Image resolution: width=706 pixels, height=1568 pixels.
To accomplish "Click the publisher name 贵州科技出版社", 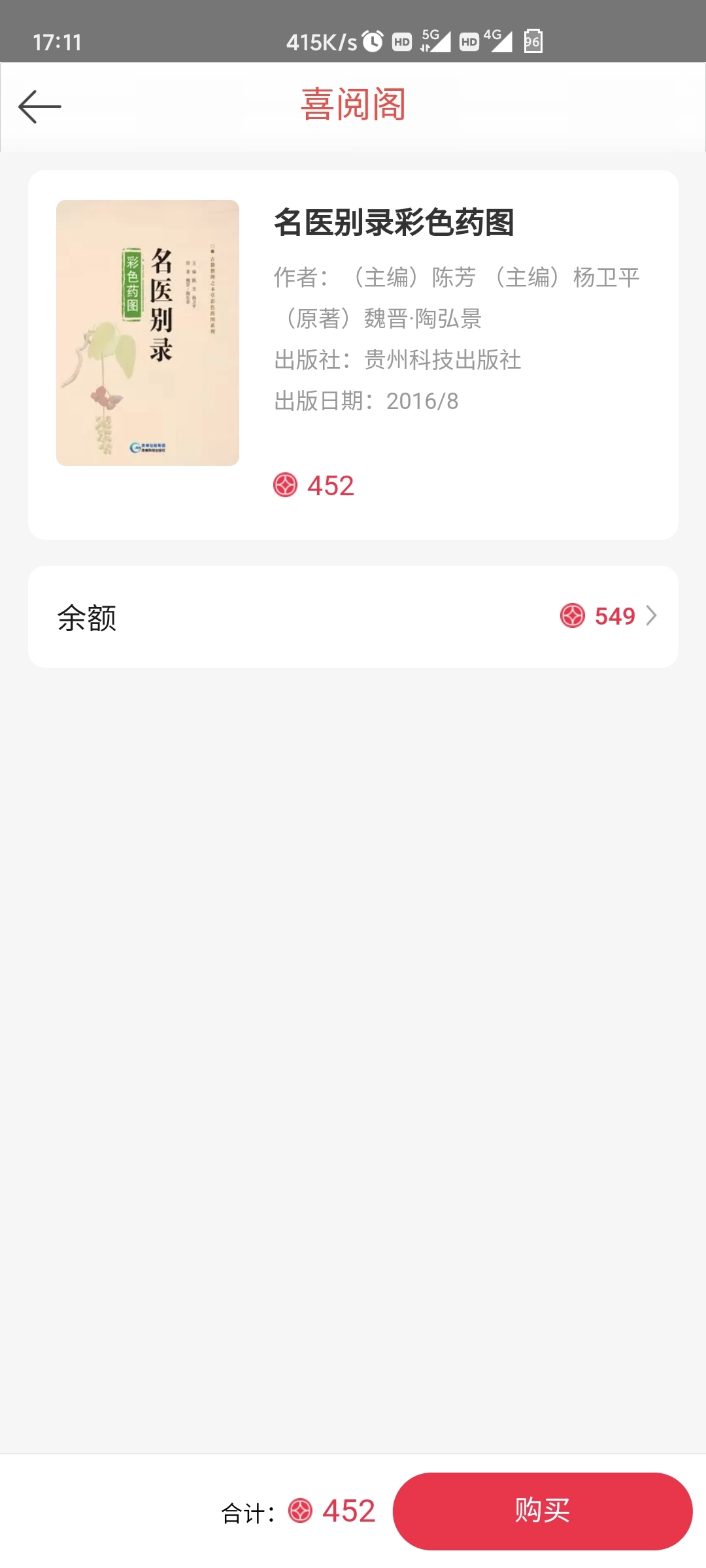I will pos(443,361).
